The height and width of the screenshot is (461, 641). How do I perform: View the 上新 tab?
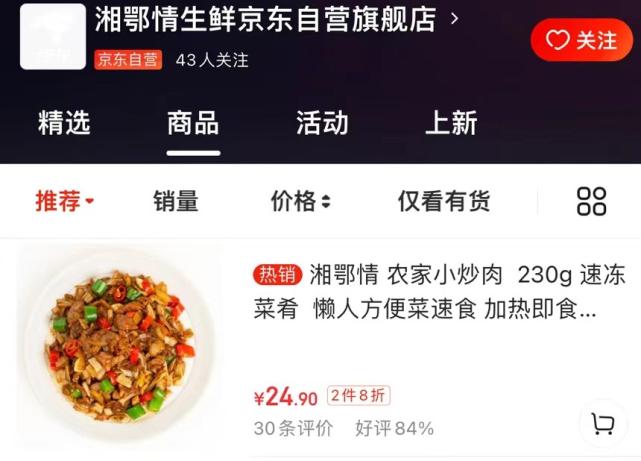pyautogui.click(x=451, y=123)
